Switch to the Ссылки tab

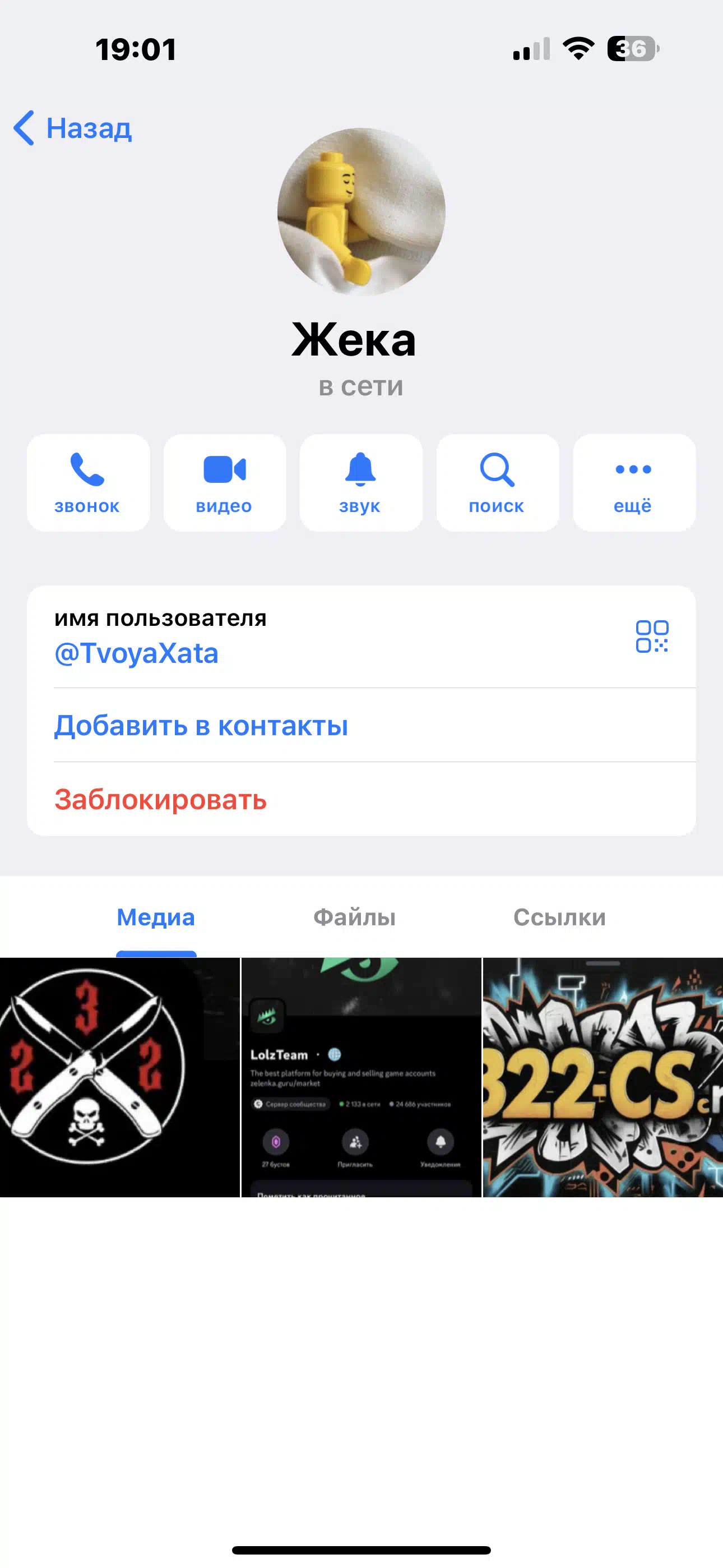559,917
